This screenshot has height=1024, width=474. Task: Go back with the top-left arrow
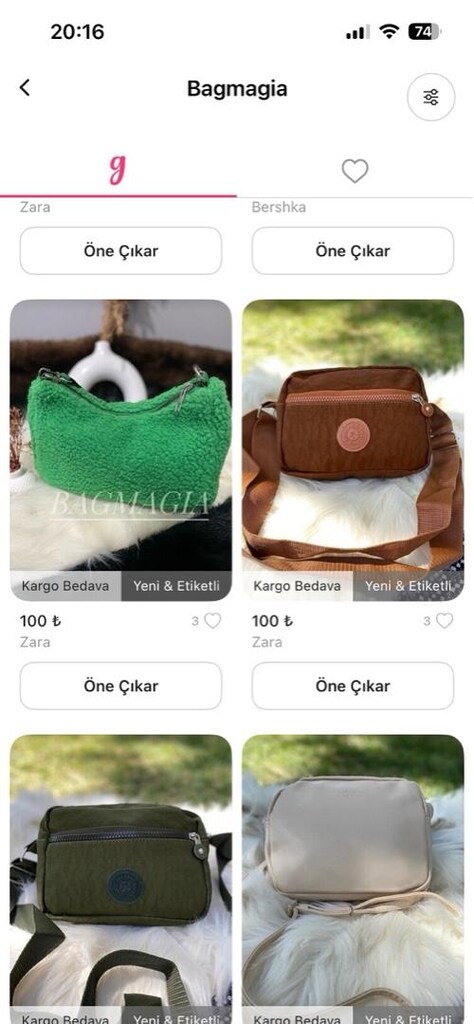point(25,88)
